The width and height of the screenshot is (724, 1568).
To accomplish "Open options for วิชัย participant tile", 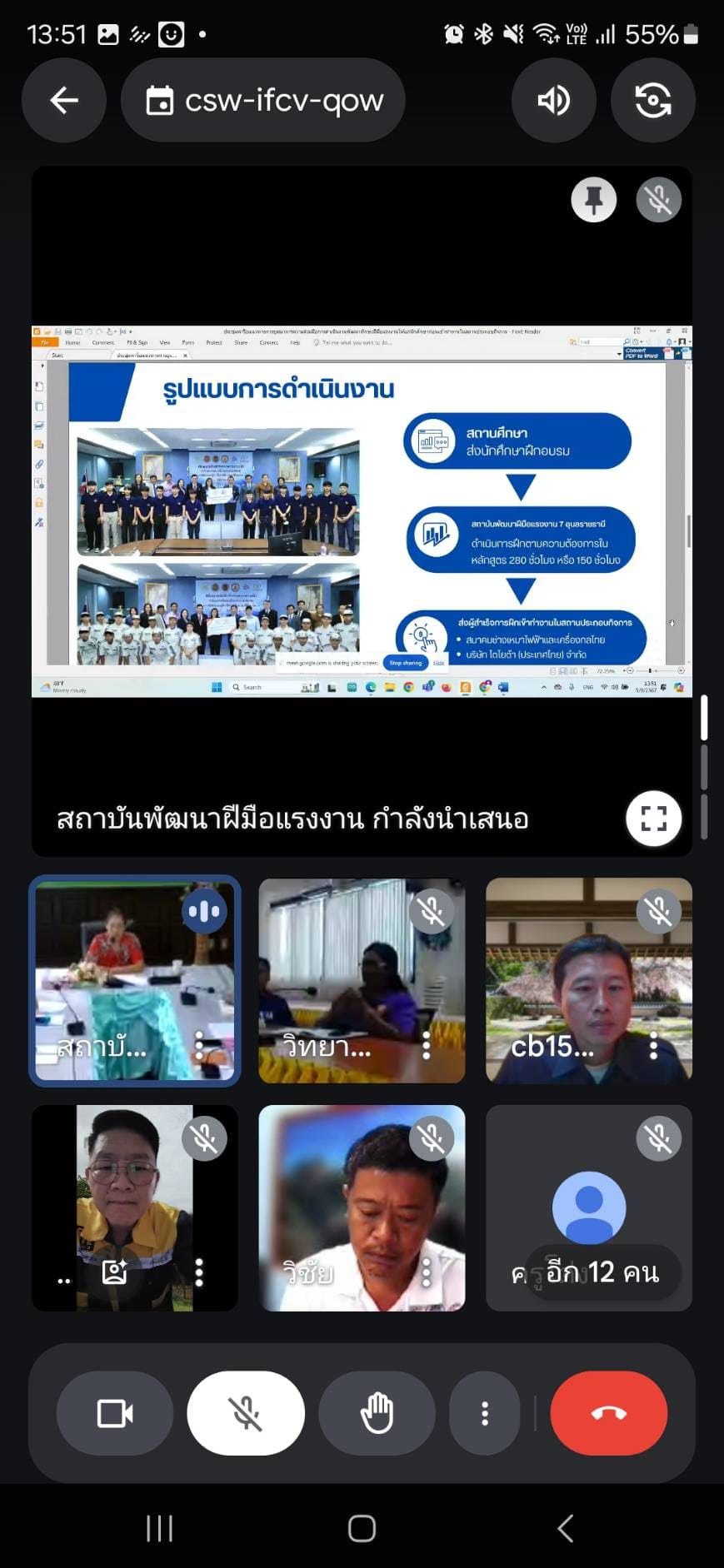I will coord(427,1272).
